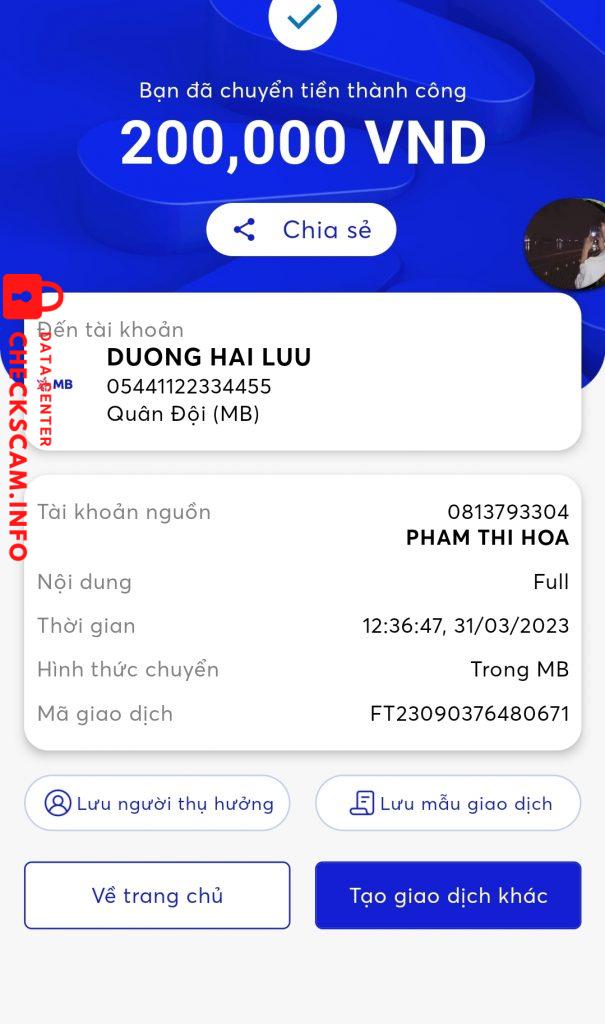
Task: Save recipient with Lưu người thụ hưởng
Action: (157, 803)
